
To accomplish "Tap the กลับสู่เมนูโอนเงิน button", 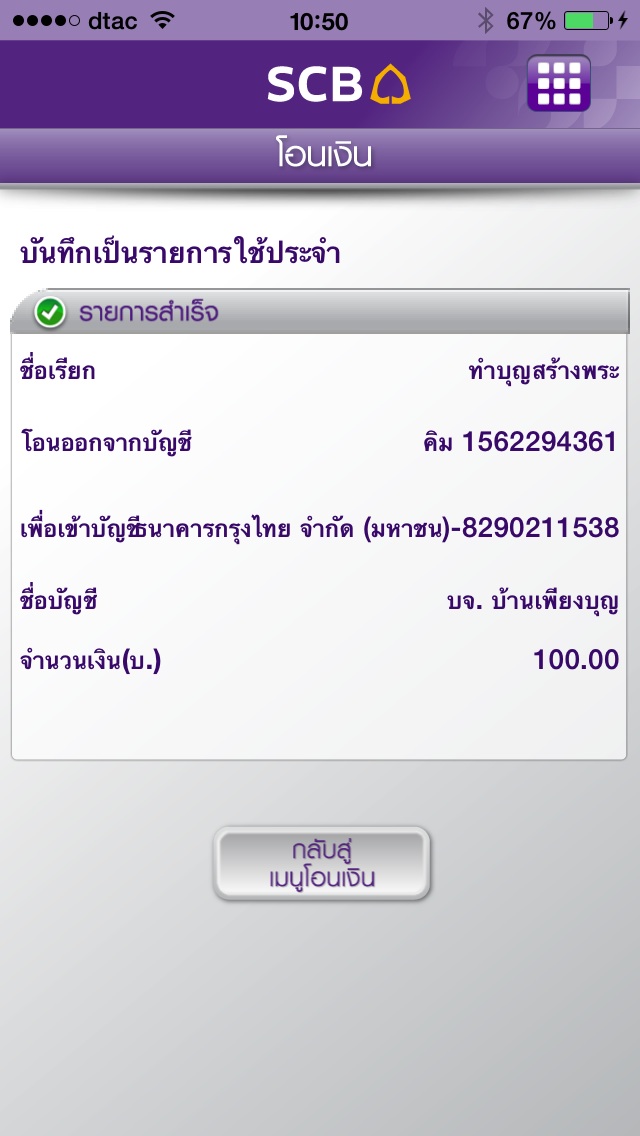I will 321,864.
